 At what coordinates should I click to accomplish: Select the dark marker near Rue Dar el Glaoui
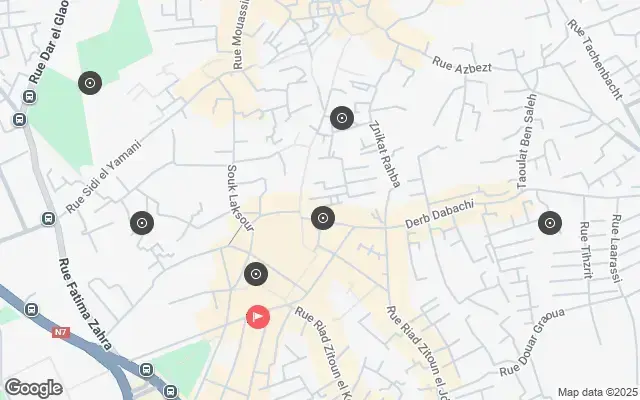[91, 83]
